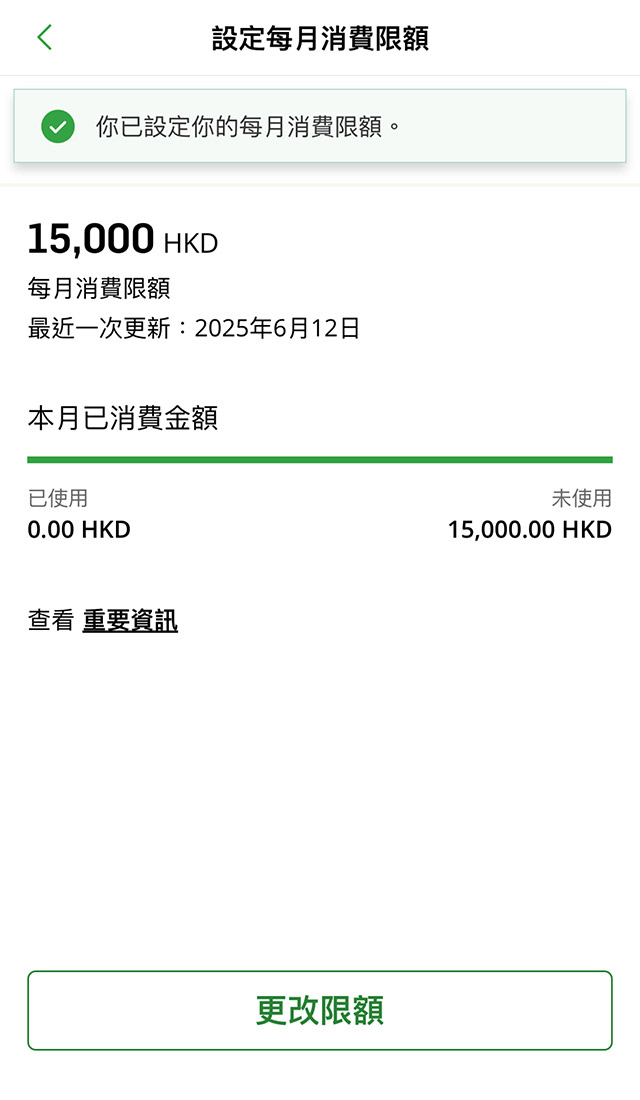Screen dimensions: 640x1100
Task: Tap the 更改限額 button
Action: (320, 1010)
